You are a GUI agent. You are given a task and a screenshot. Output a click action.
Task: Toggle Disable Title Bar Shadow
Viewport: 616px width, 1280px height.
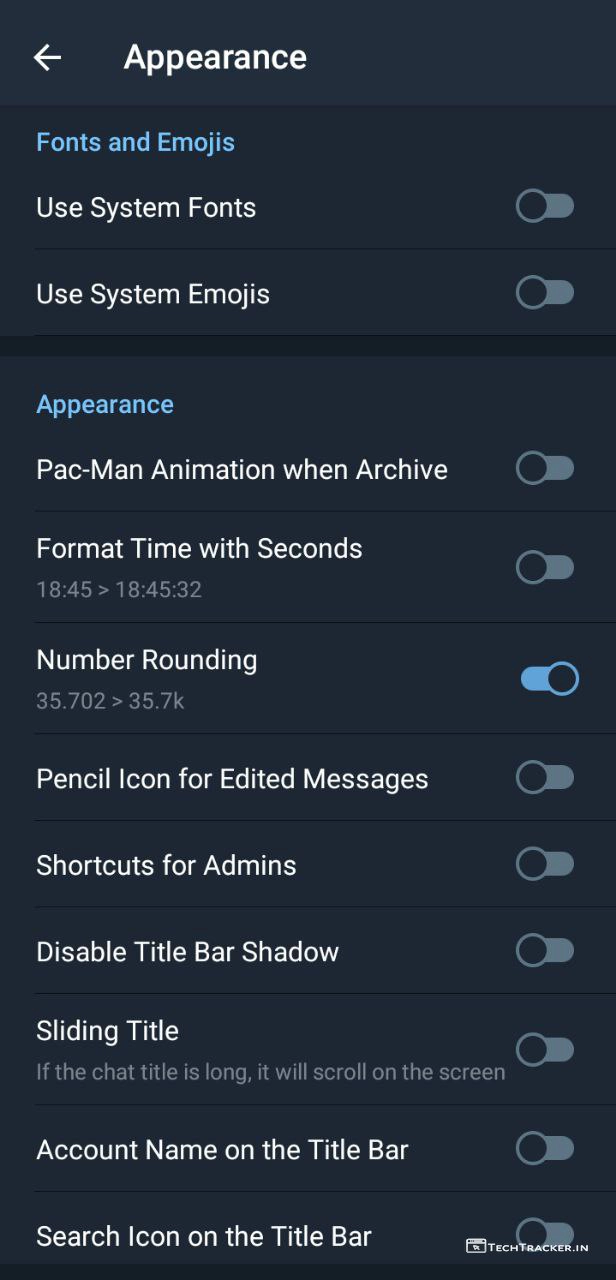545,950
